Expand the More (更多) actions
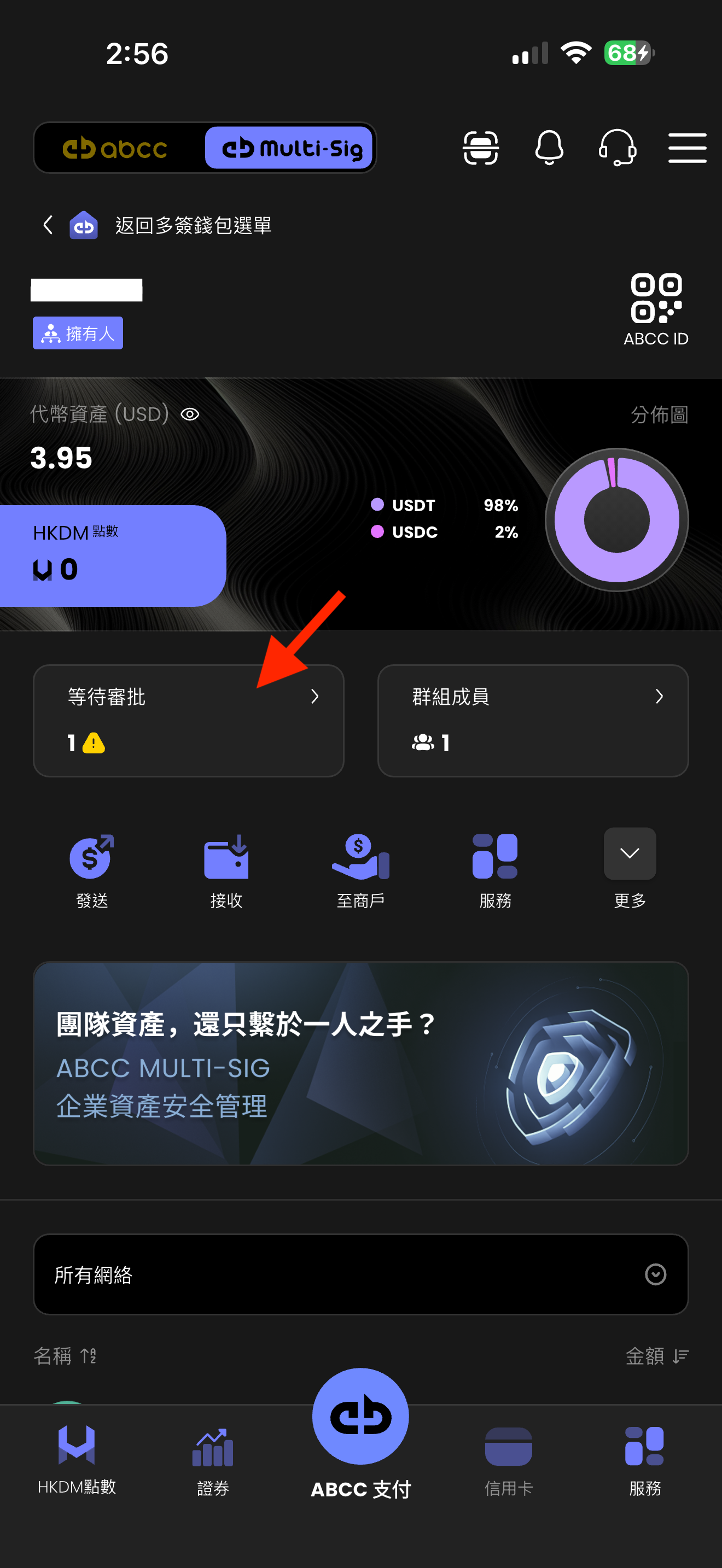The height and width of the screenshot is (1568, 722). click(630, 868)
